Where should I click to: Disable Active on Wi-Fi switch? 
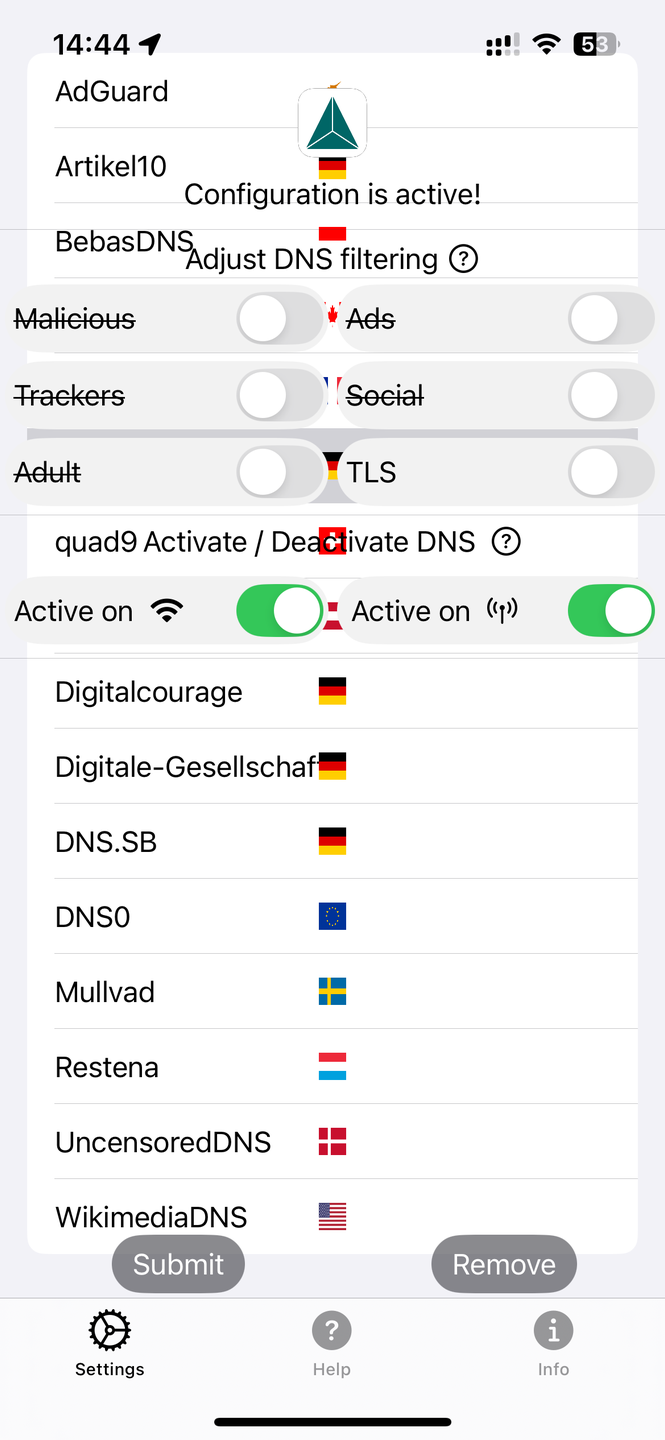pos(280,611)
